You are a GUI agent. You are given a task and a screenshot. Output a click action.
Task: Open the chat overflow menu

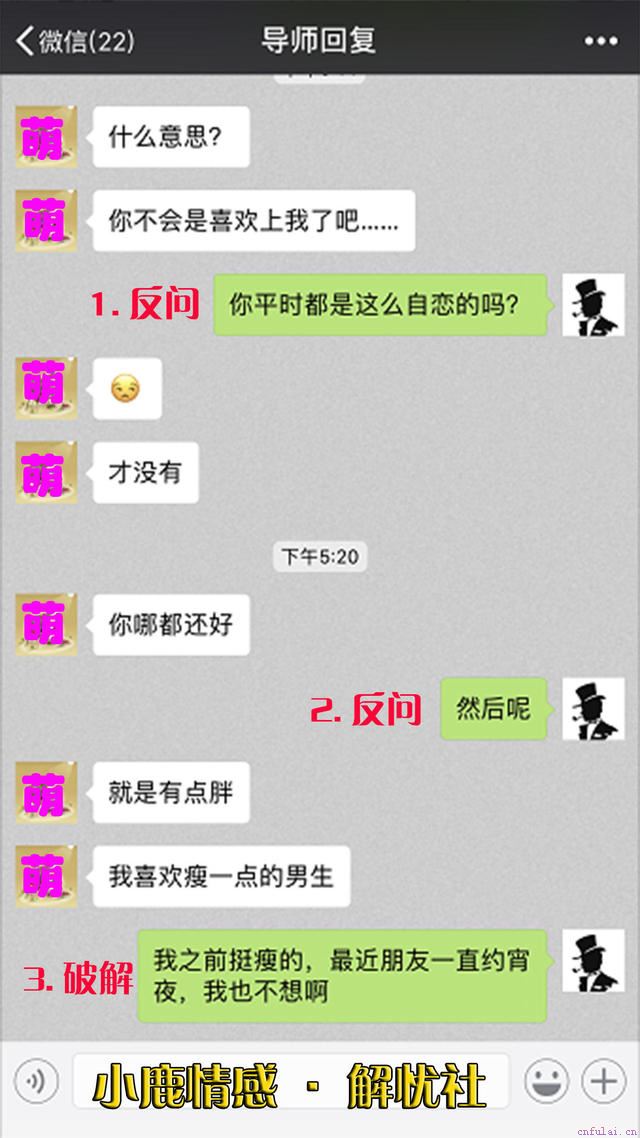[x=600, y=41]
